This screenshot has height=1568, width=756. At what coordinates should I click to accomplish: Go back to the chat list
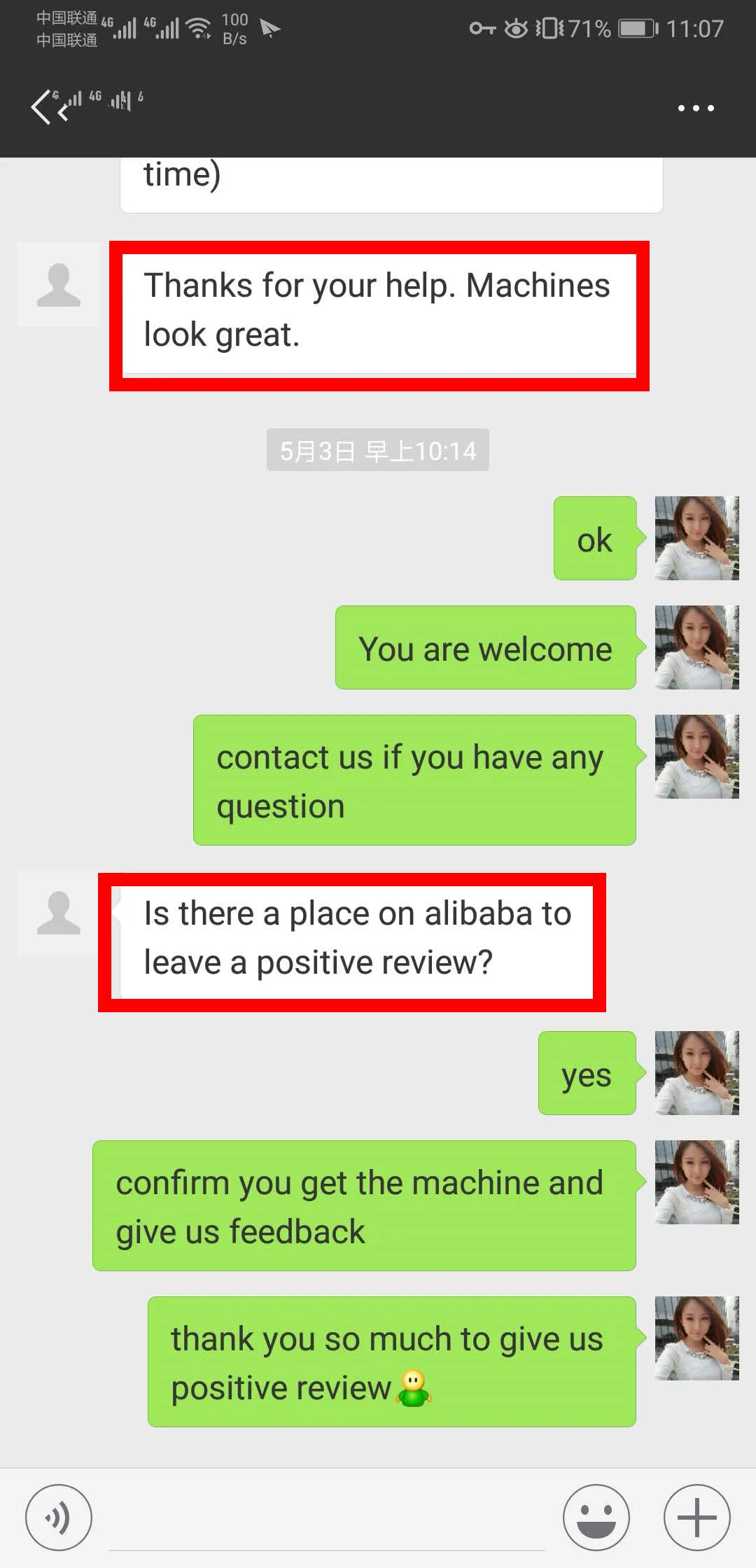pos(42,108)
